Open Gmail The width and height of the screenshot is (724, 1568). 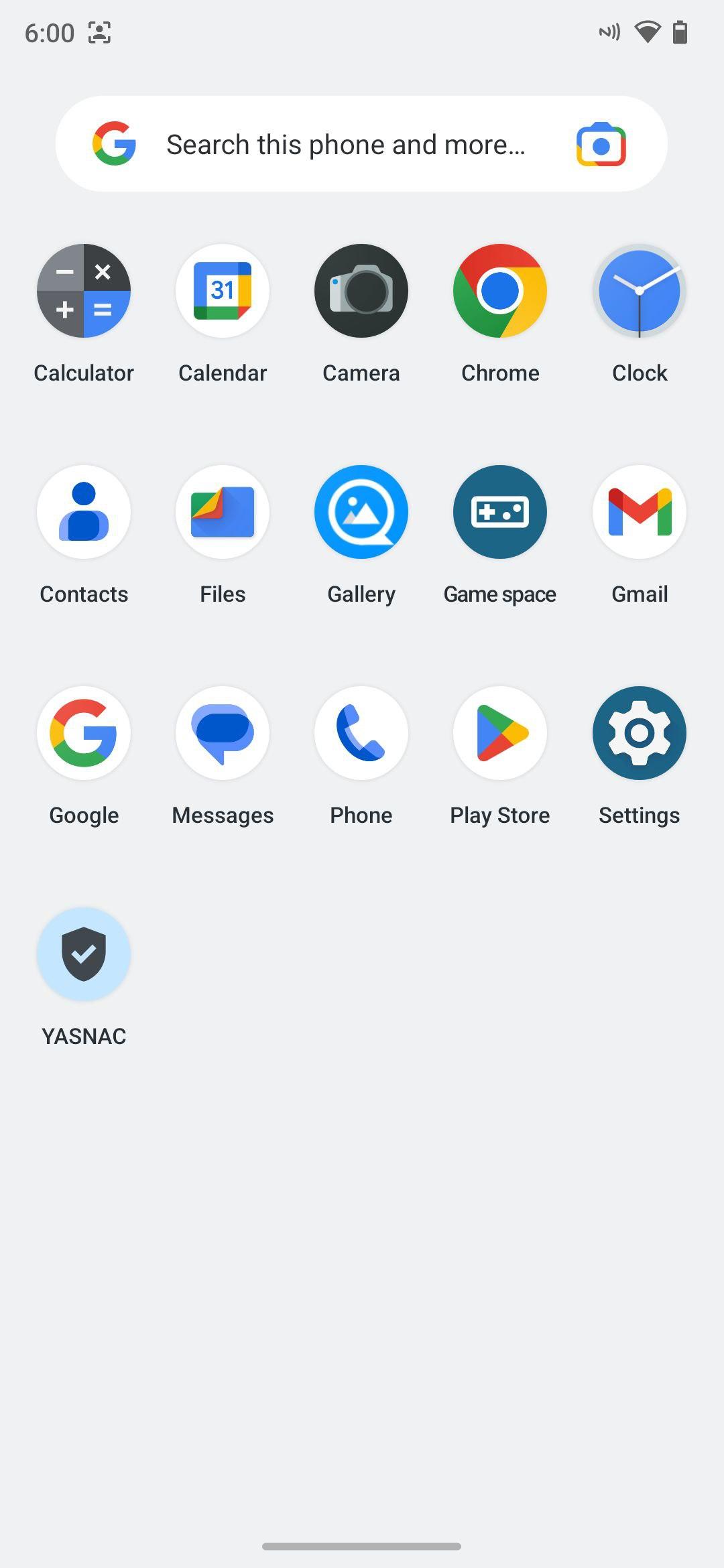pyautogui.click(x=639, y=512)
